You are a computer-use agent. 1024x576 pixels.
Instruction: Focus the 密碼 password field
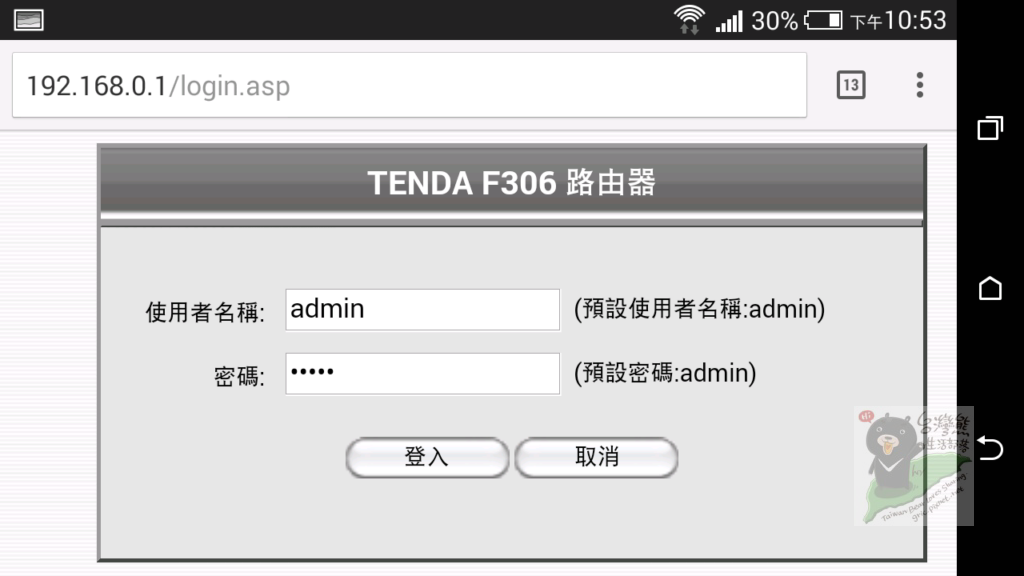[x=422, y=374]
